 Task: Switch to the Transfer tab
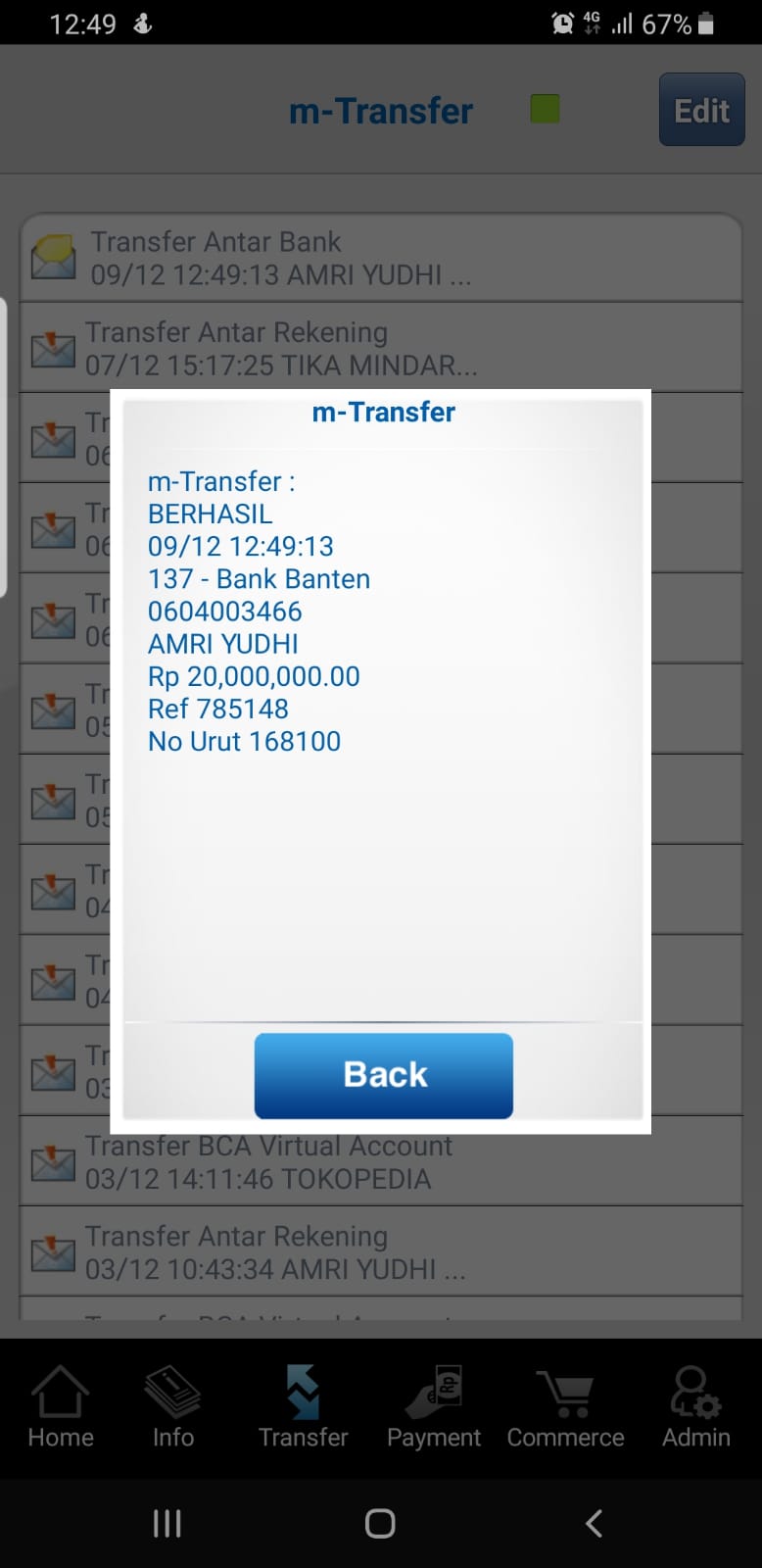point(303,1408)
